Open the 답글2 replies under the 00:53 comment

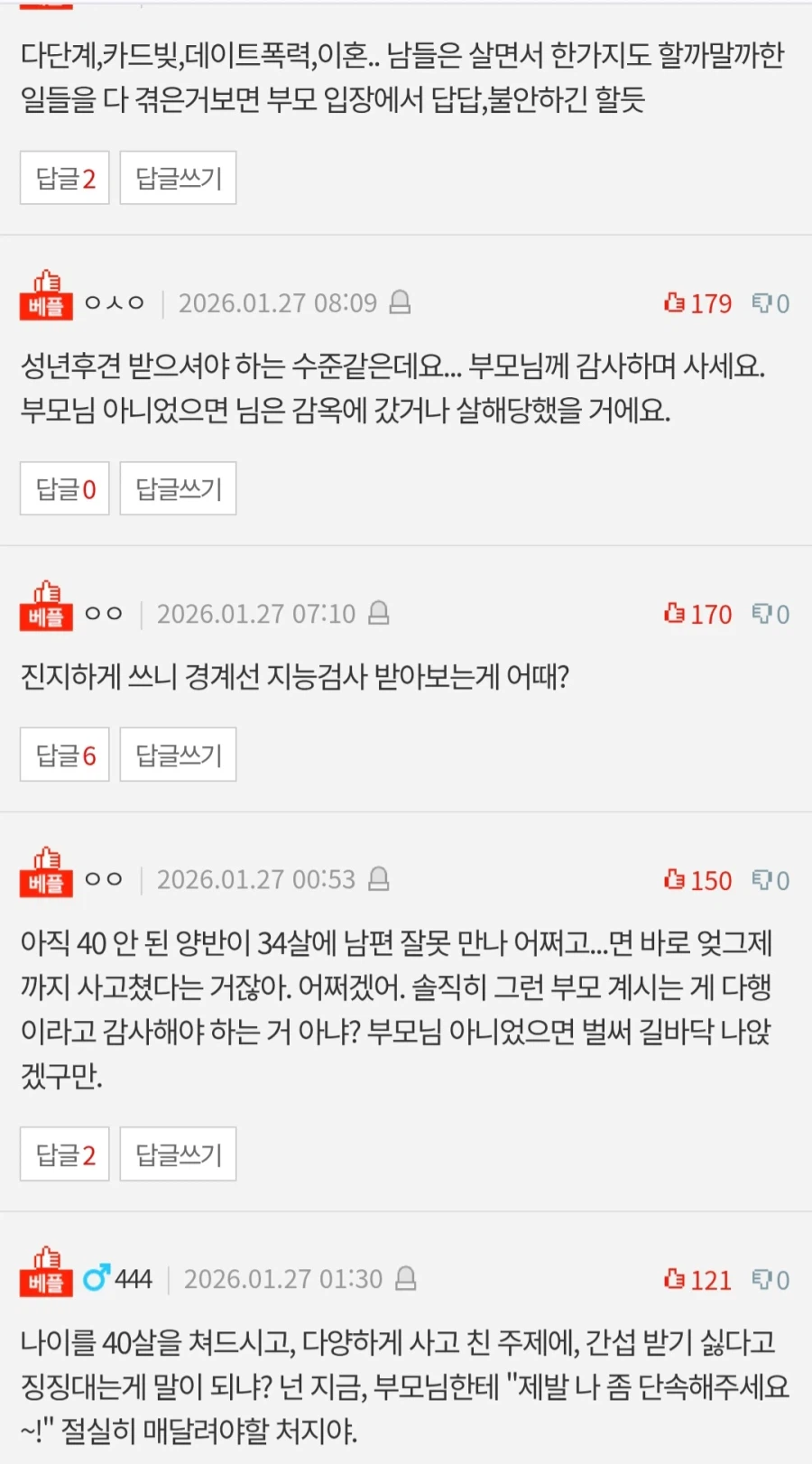coord(65,1154)
